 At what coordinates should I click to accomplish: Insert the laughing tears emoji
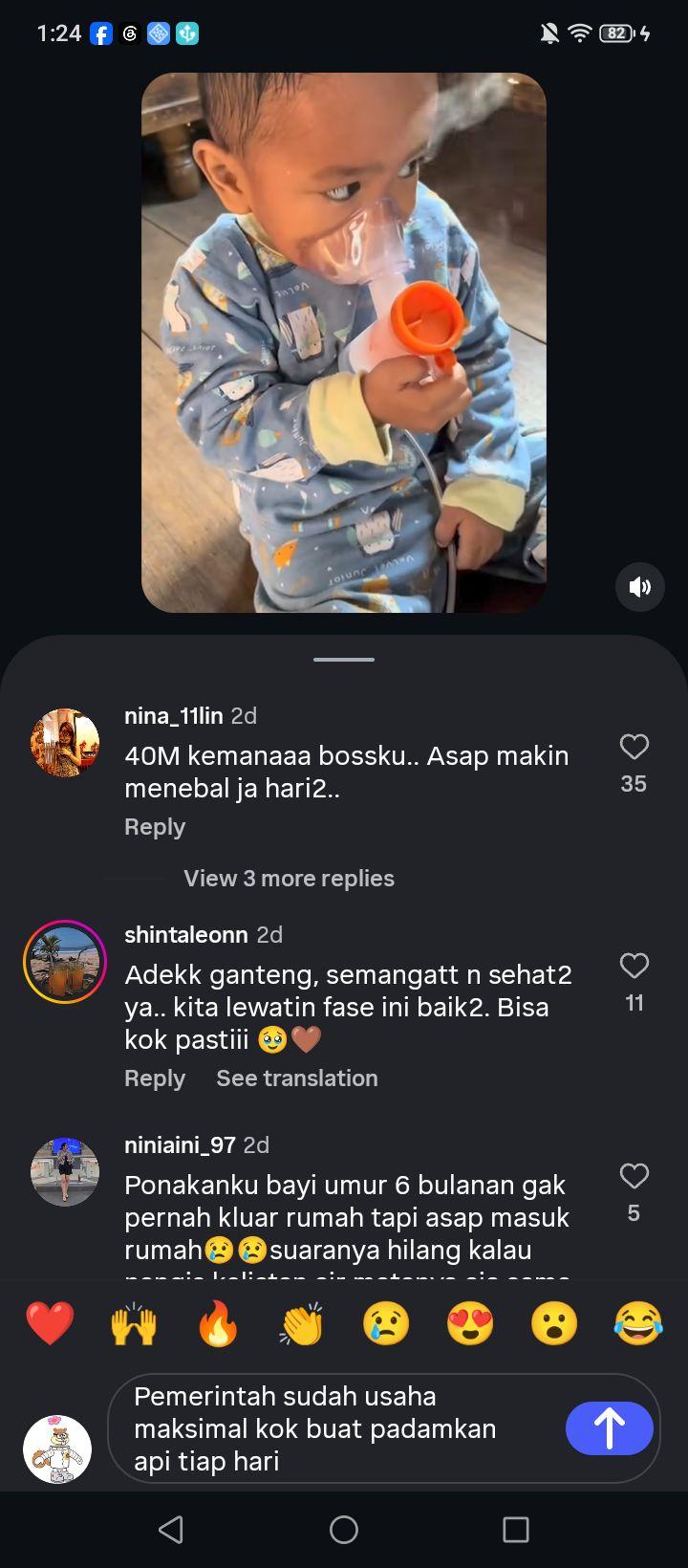pos(638,1324)
